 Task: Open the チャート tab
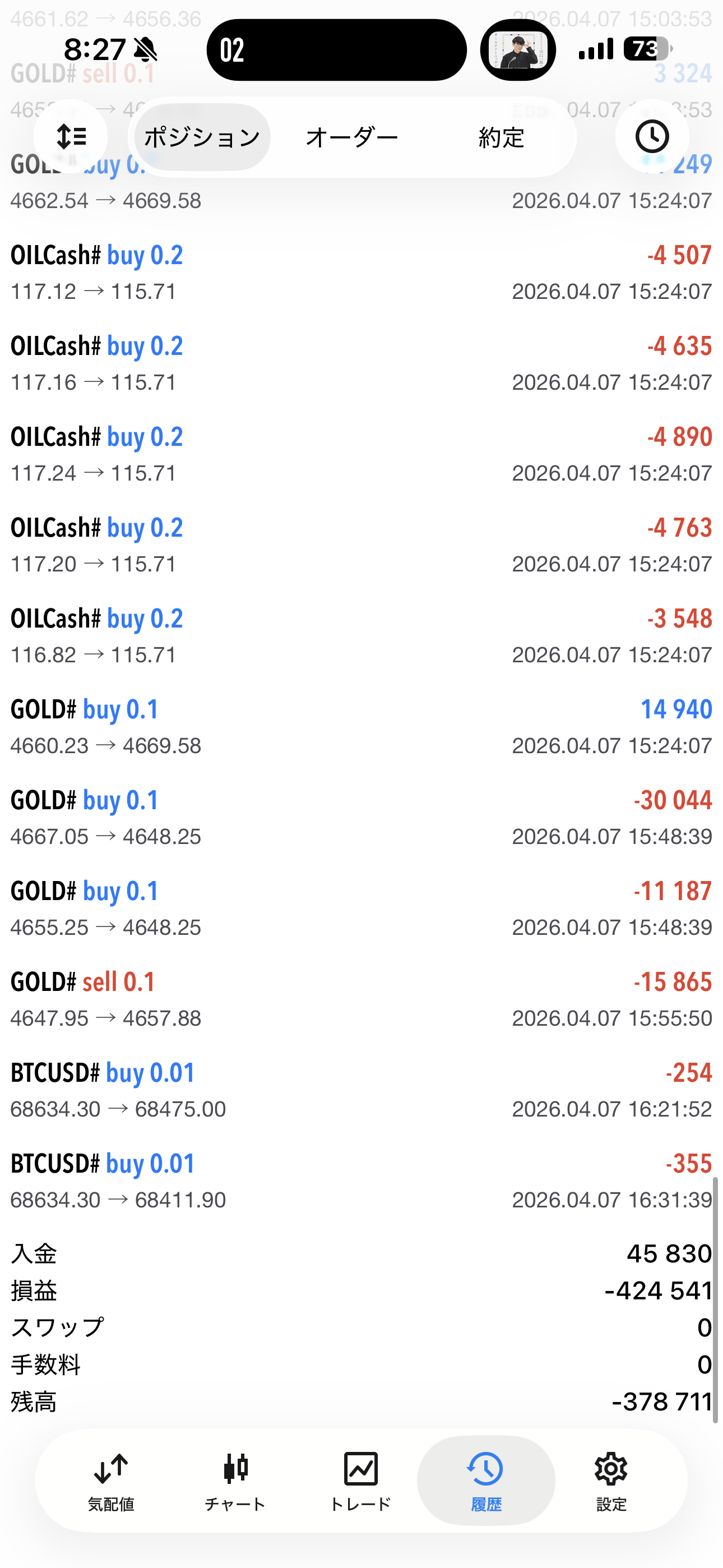pyautogui.click(x=235, y=1481)
